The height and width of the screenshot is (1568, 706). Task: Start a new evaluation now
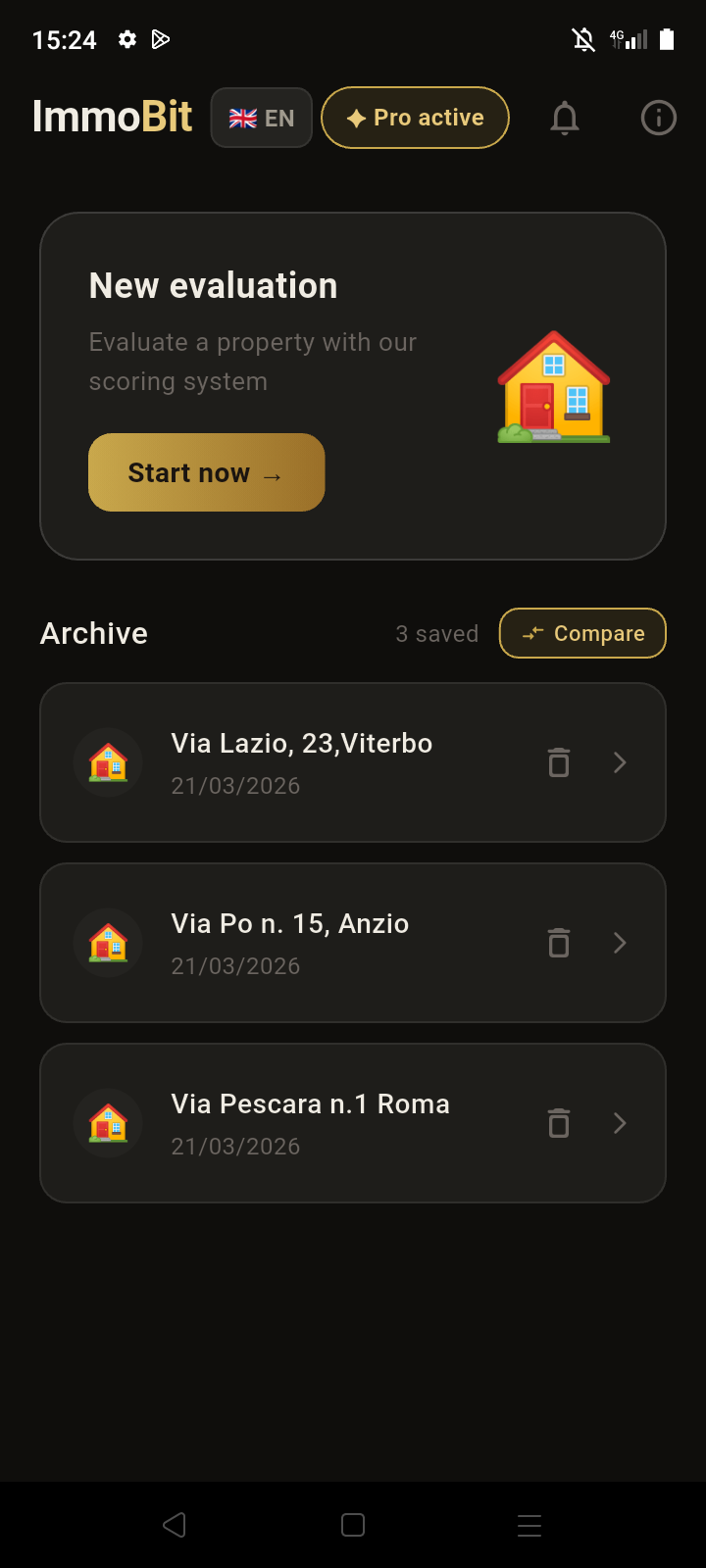(206, 472)
